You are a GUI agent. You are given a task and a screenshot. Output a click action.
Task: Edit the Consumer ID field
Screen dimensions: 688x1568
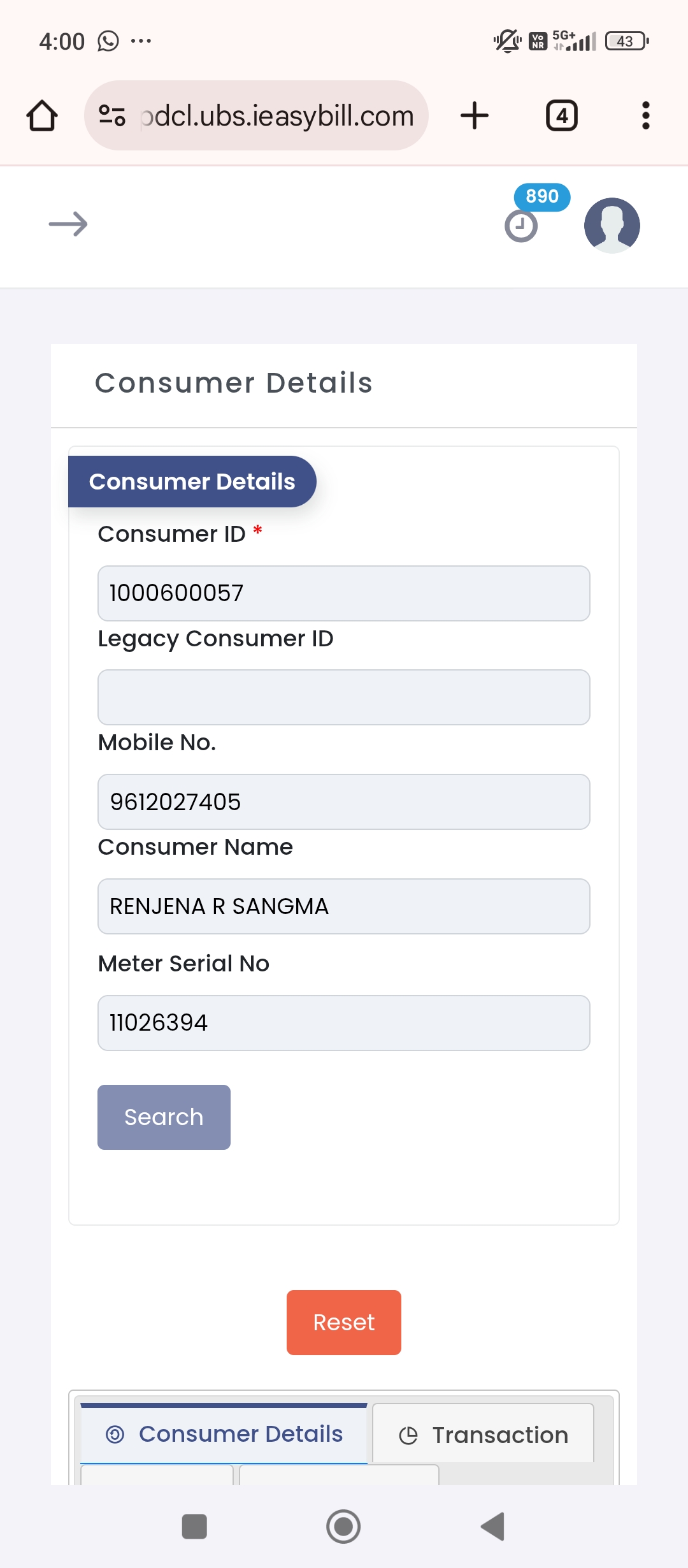[344, 593]
